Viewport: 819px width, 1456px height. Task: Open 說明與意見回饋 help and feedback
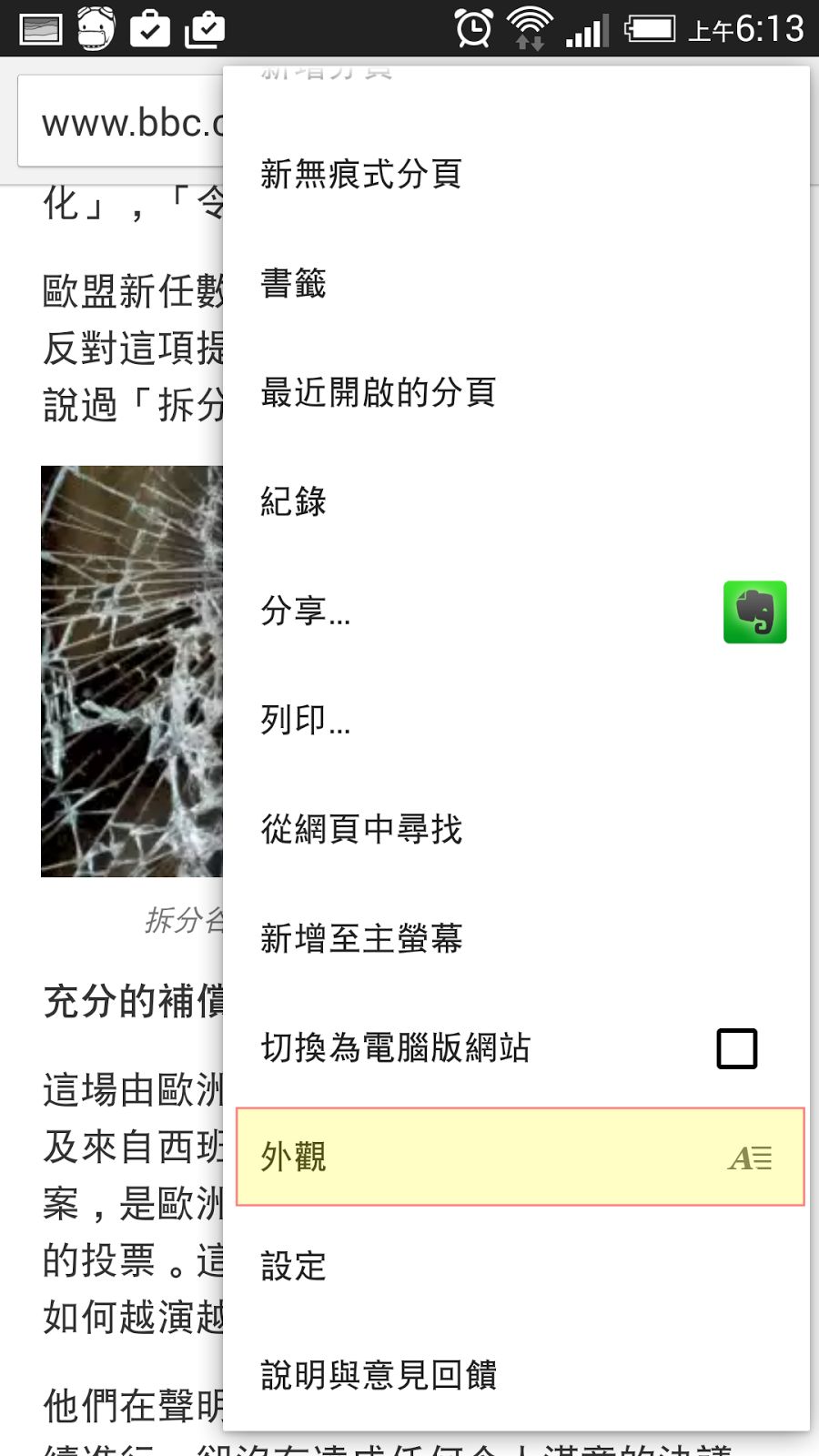coord(378,1375)
